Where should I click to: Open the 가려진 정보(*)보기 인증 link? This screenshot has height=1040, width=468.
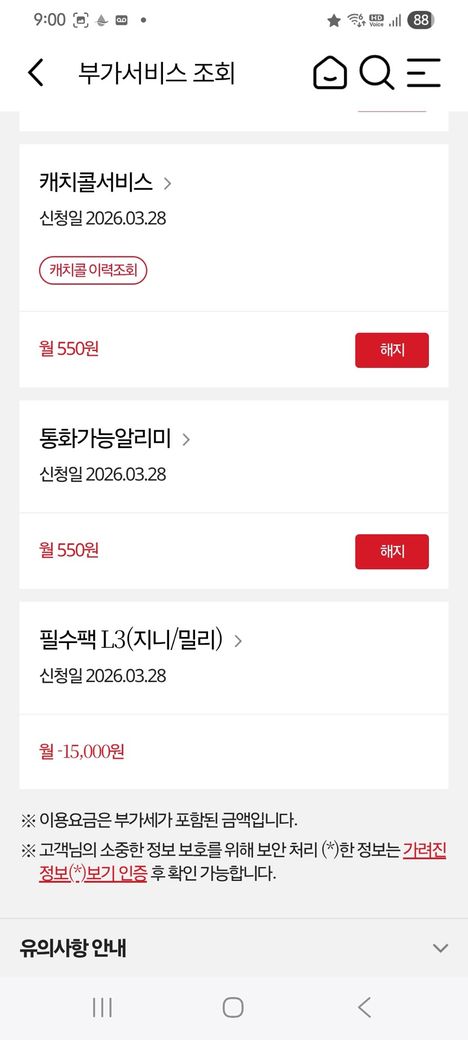coord(242,862)
